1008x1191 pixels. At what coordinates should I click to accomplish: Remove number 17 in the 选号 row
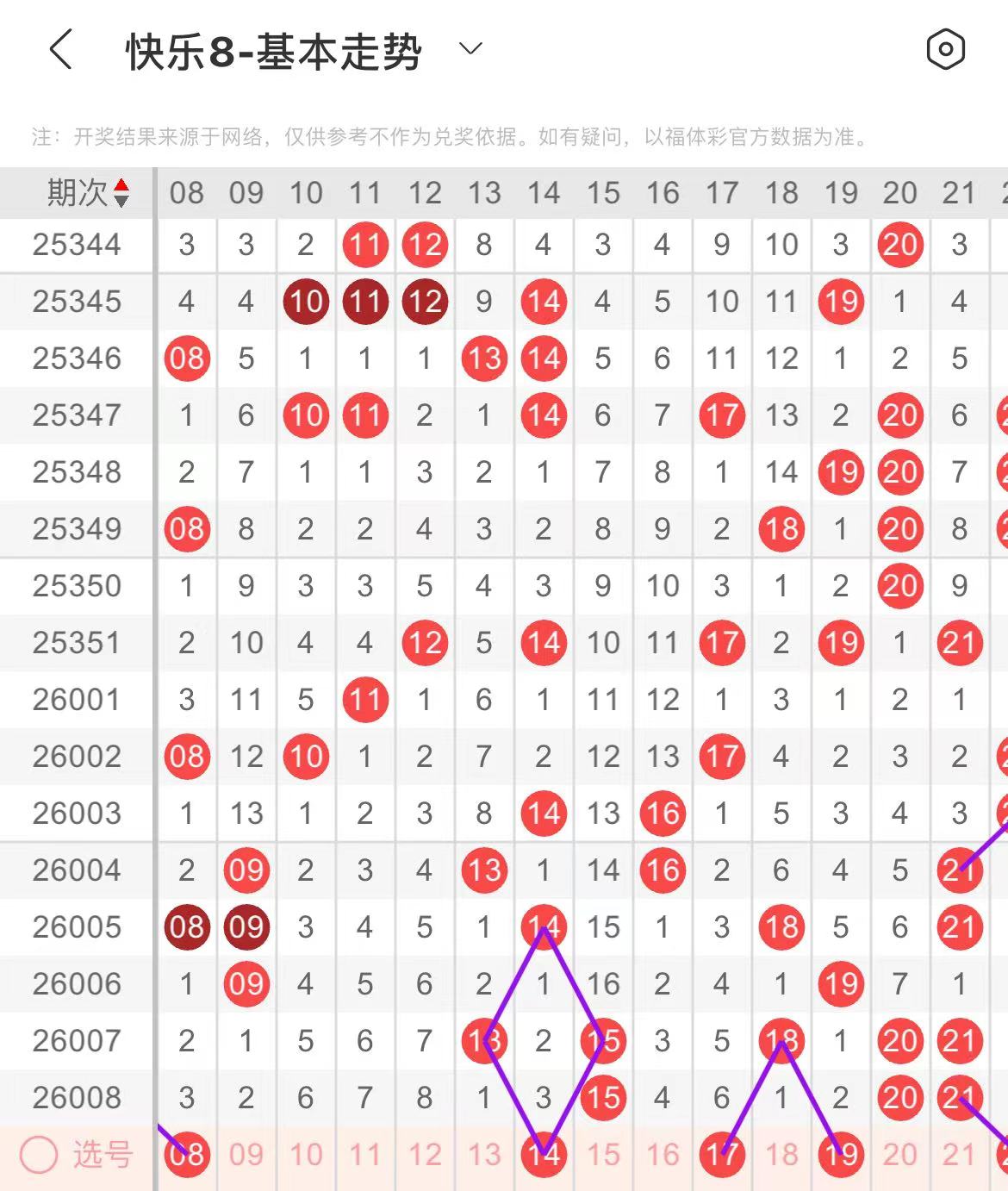pyautogui.click(x=722, y=1155)
